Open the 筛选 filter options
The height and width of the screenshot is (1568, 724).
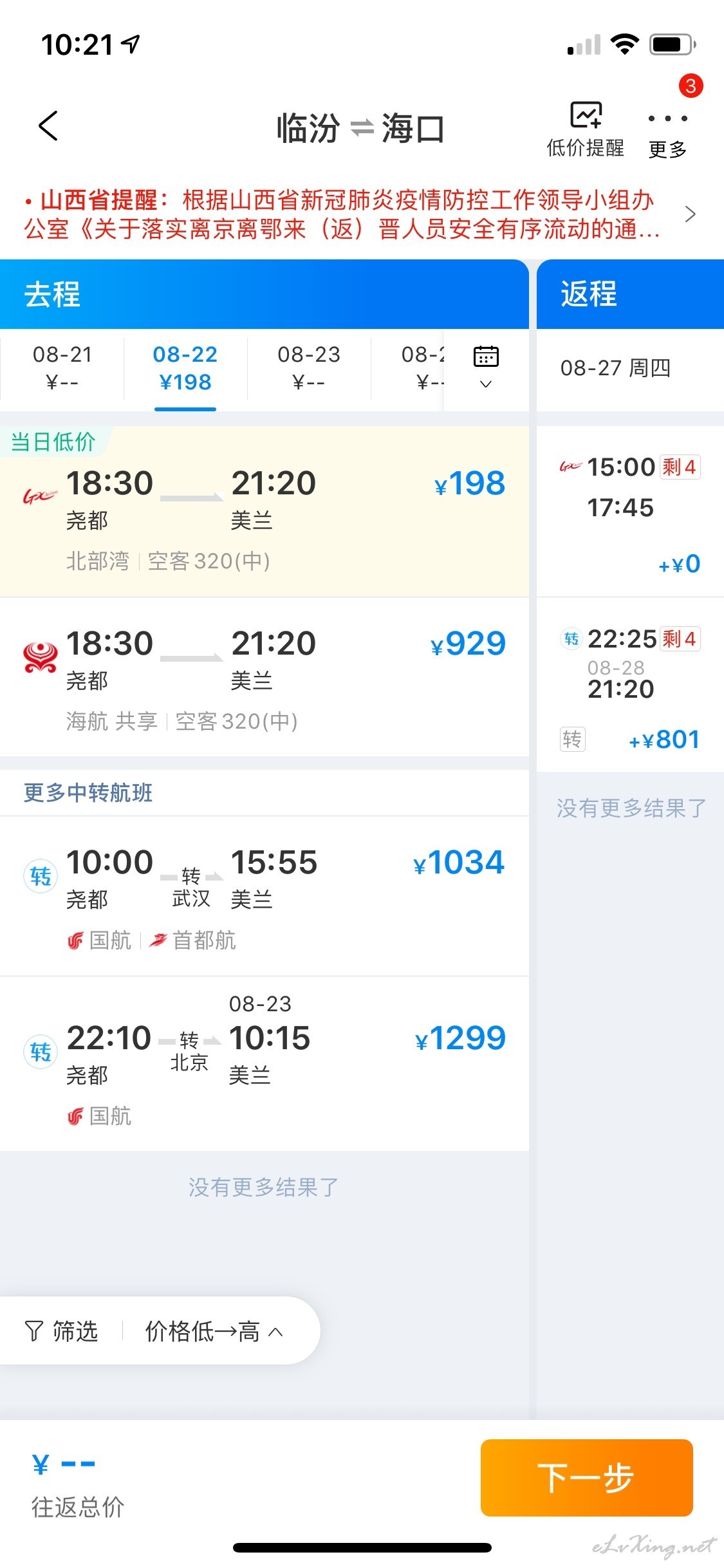(x=61, y=1330)
